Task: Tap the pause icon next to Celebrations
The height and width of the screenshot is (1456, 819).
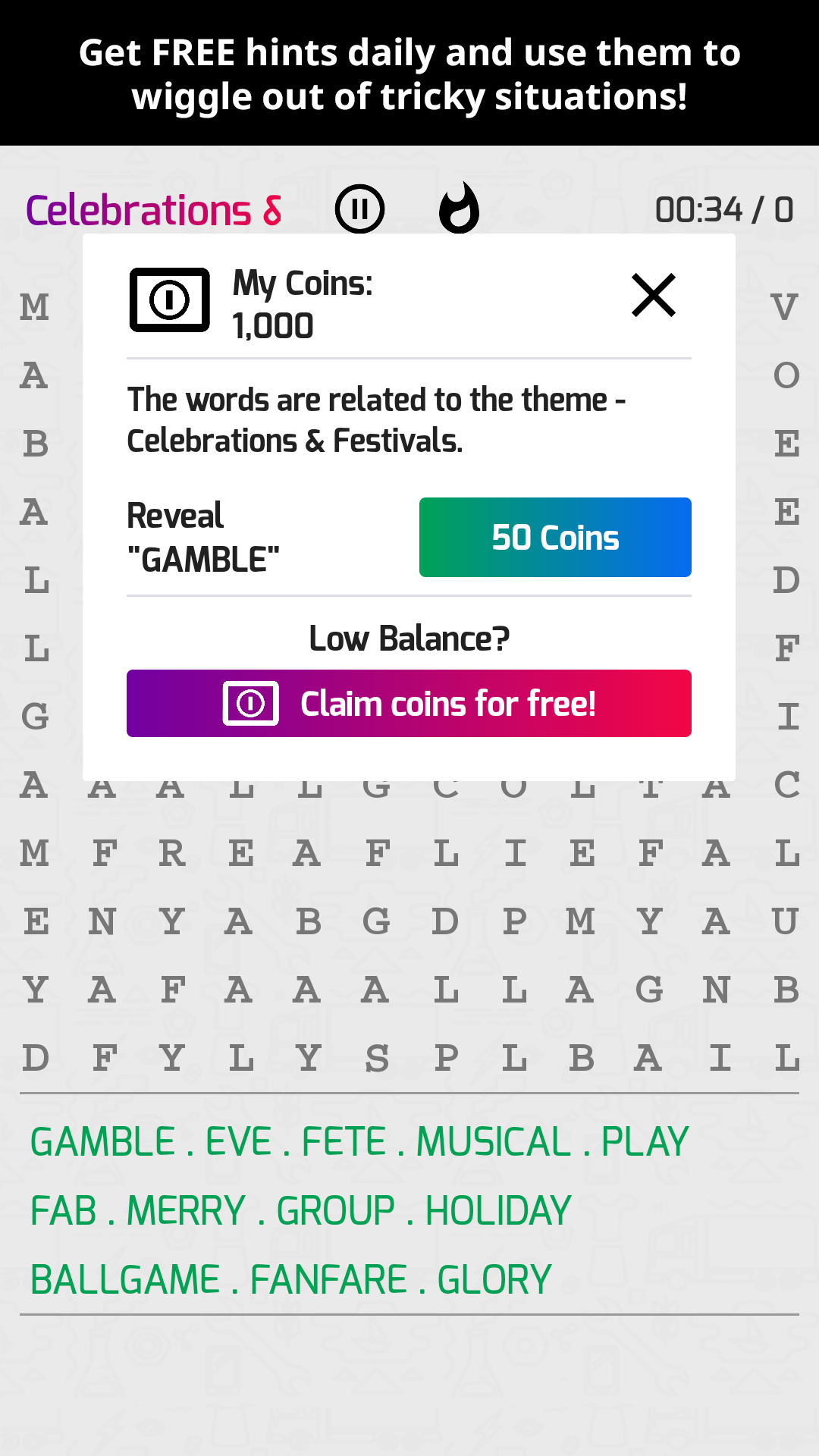Action: (361, 209)
